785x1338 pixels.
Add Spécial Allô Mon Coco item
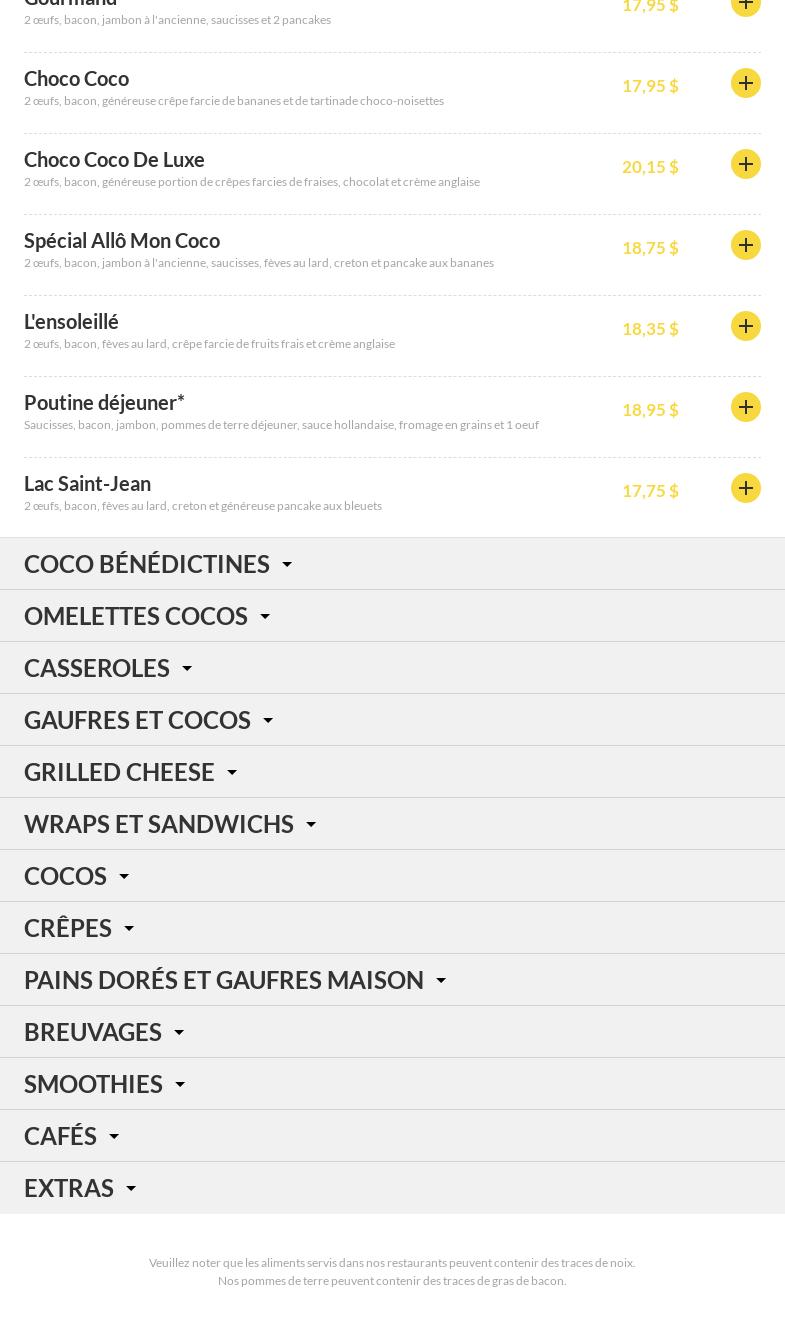(x=746, y=245)
